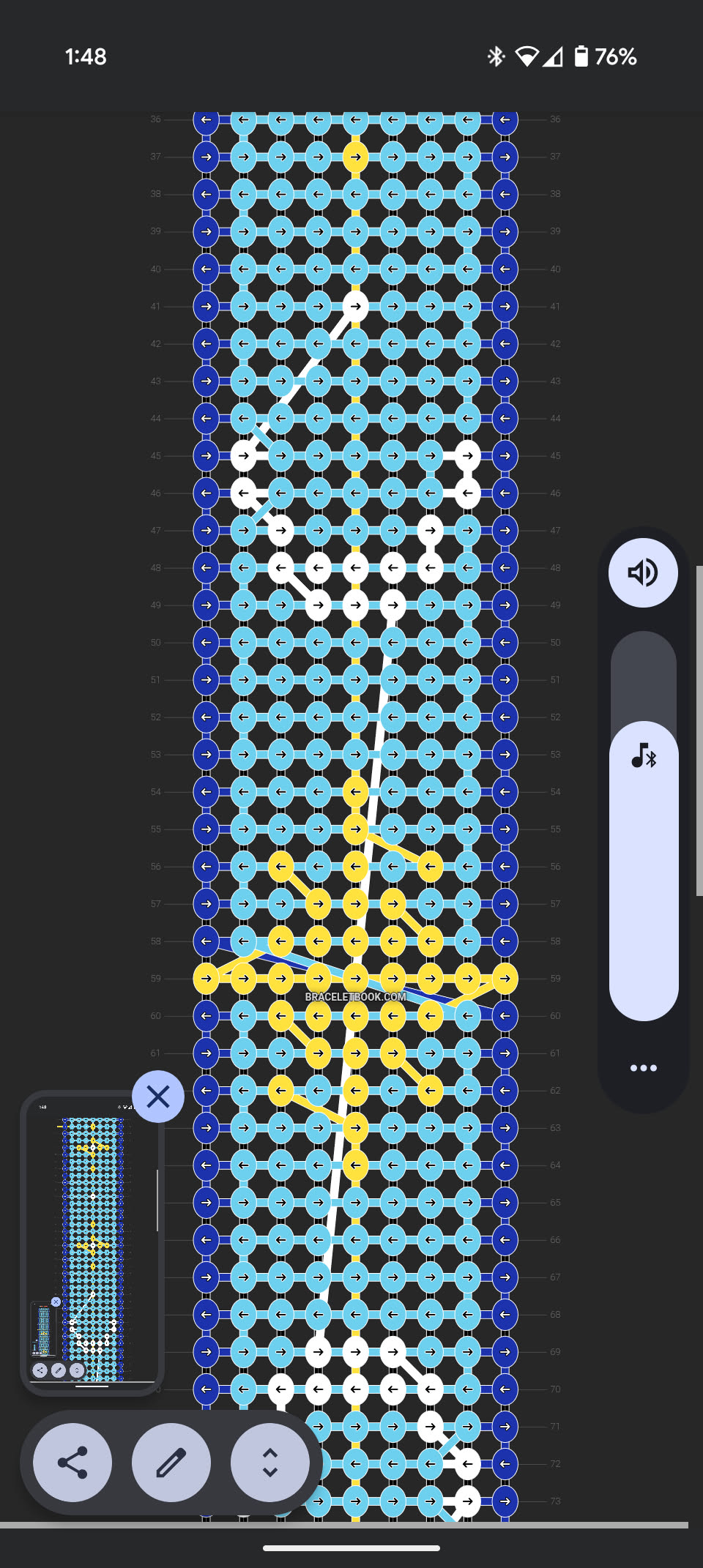Open more volume settings via three dots
The width and height of the screenshot is (703, 1568).
click(x=643, y=1068)
